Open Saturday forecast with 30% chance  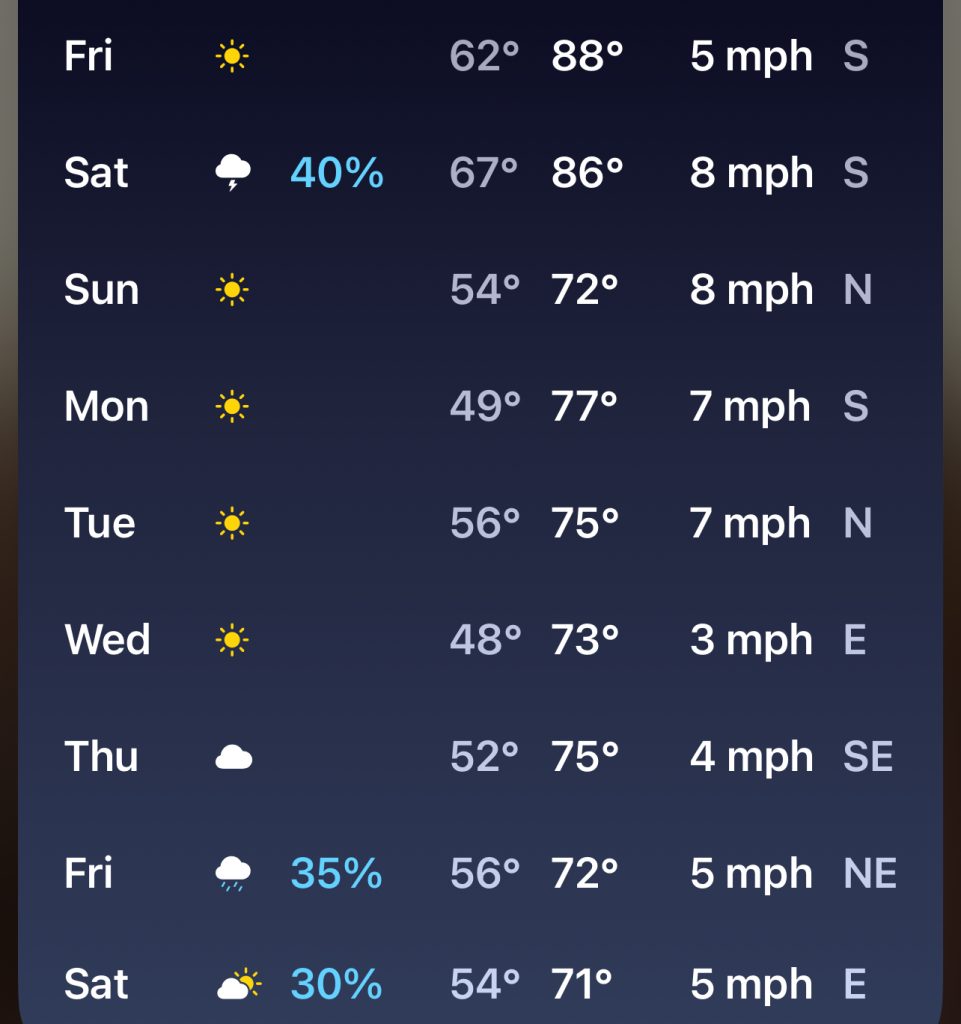point(480,985)
